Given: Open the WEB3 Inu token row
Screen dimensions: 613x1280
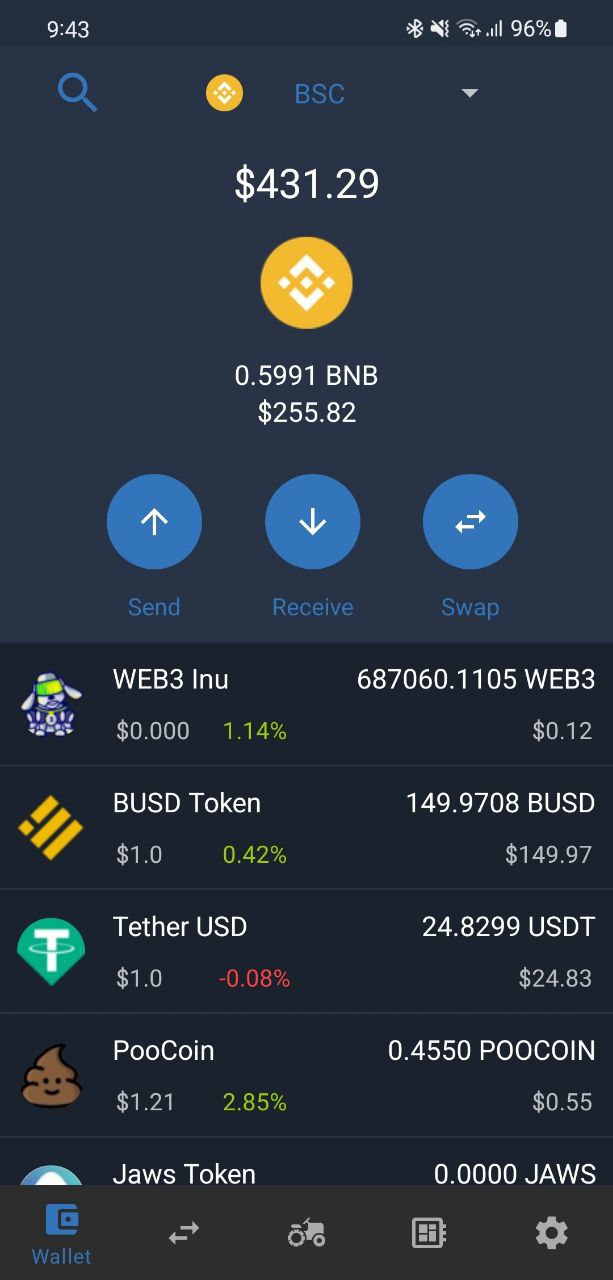Looking at the screenshot, I should coord(306,705).
